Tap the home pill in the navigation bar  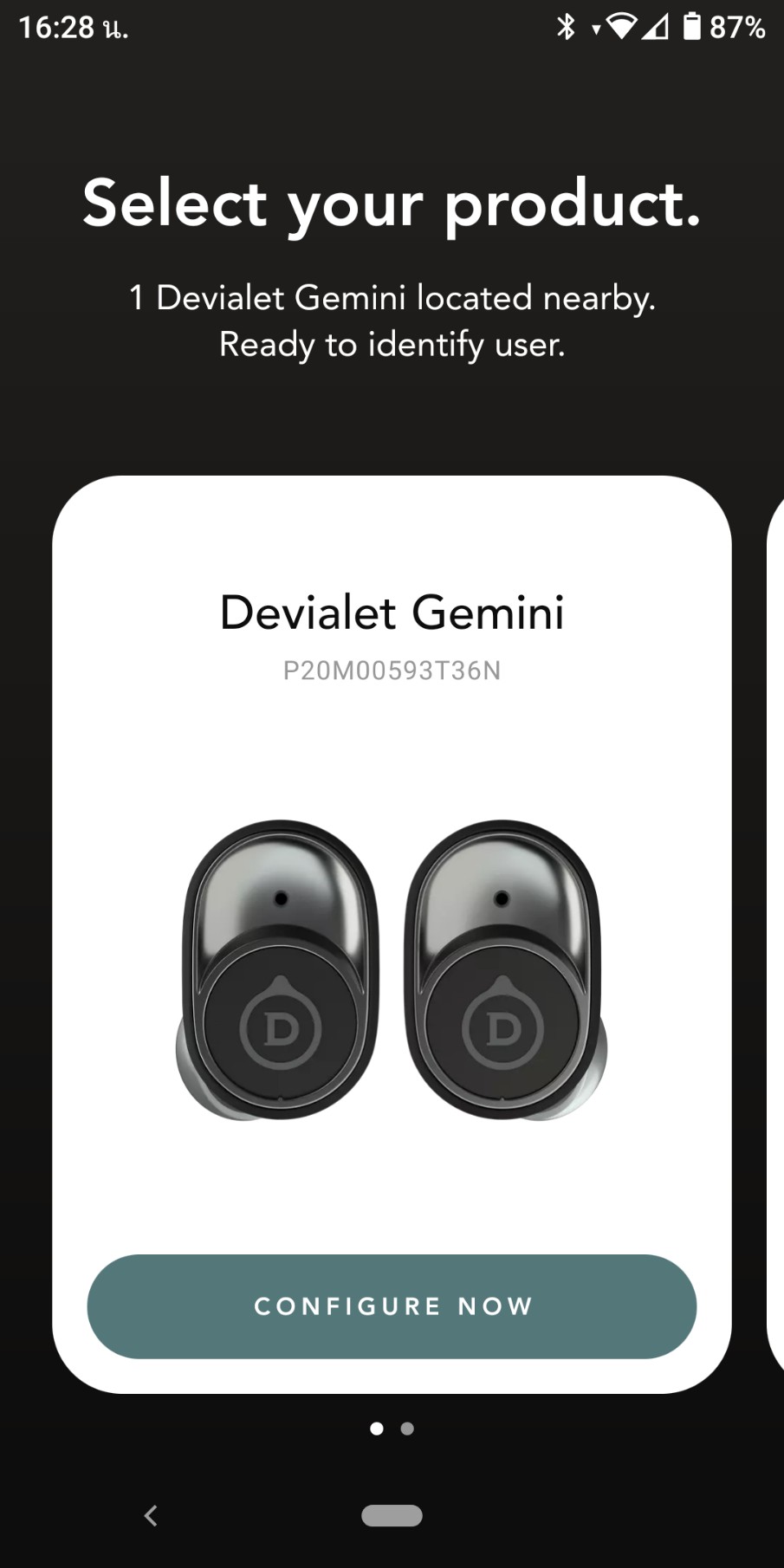392,1515
